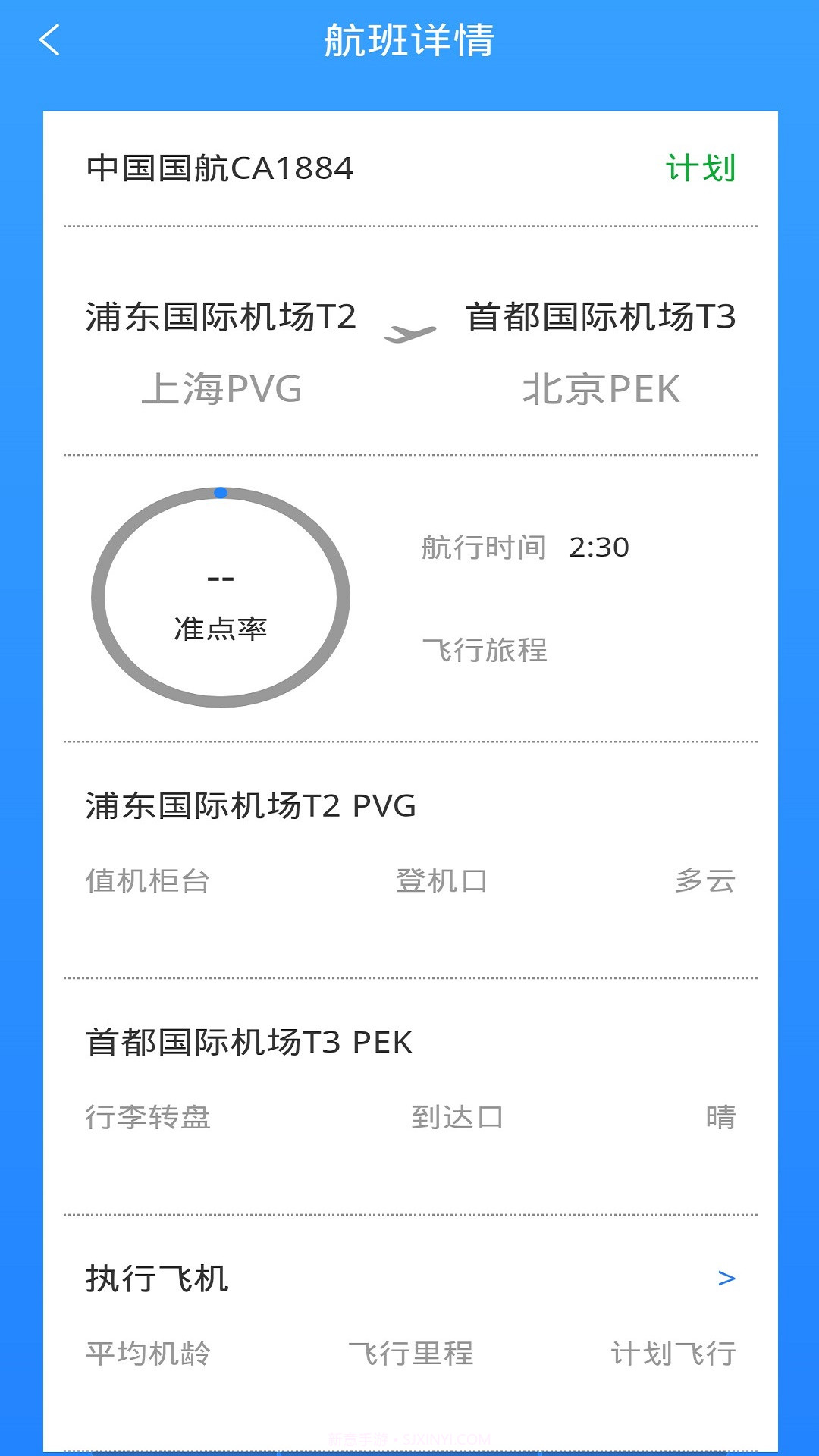Tap the 晴 sunny weather indicator for Beijing
This screenshot has width=819, height=1456.
[x=724, y=1116]
